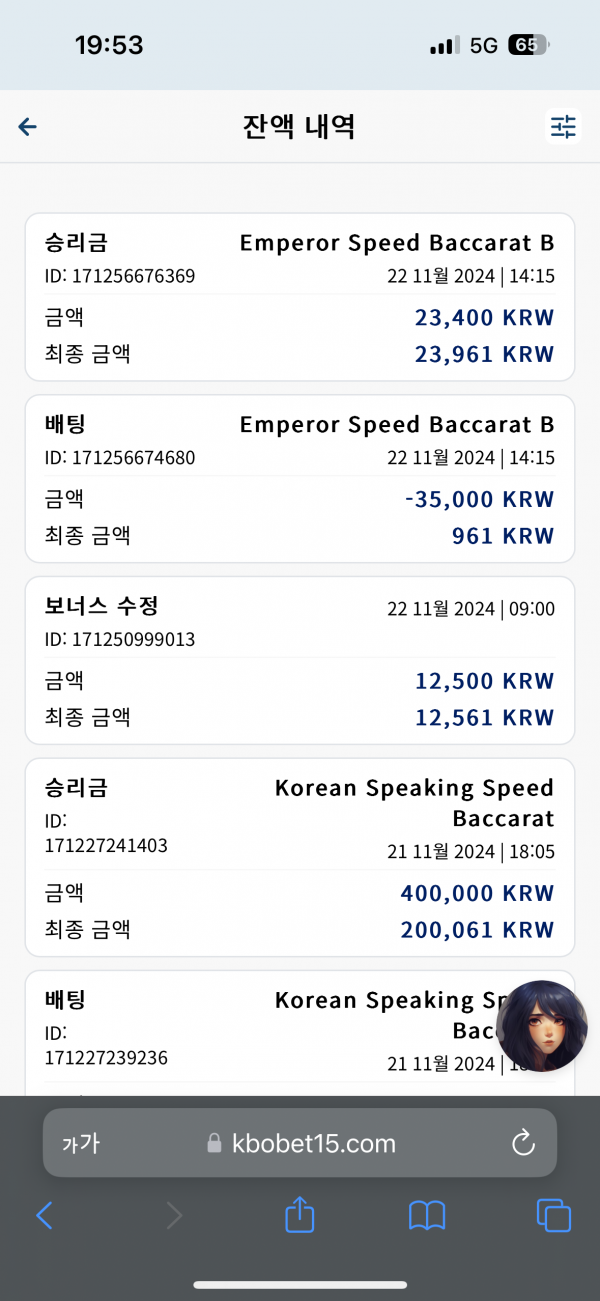Open the floating chat avatar bubble

coord(541,1026)
